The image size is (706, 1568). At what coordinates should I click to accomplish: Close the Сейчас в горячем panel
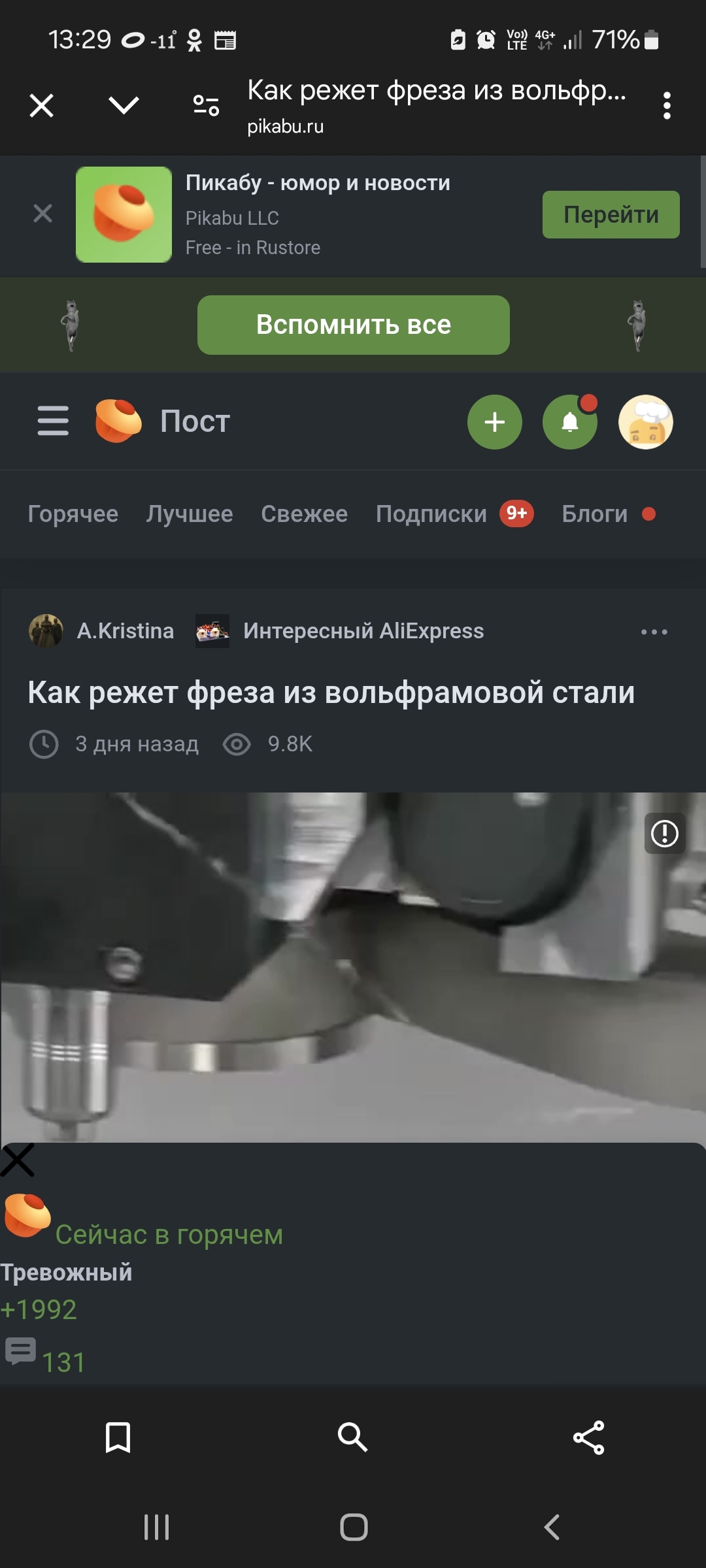click(x=18, y=1161)
